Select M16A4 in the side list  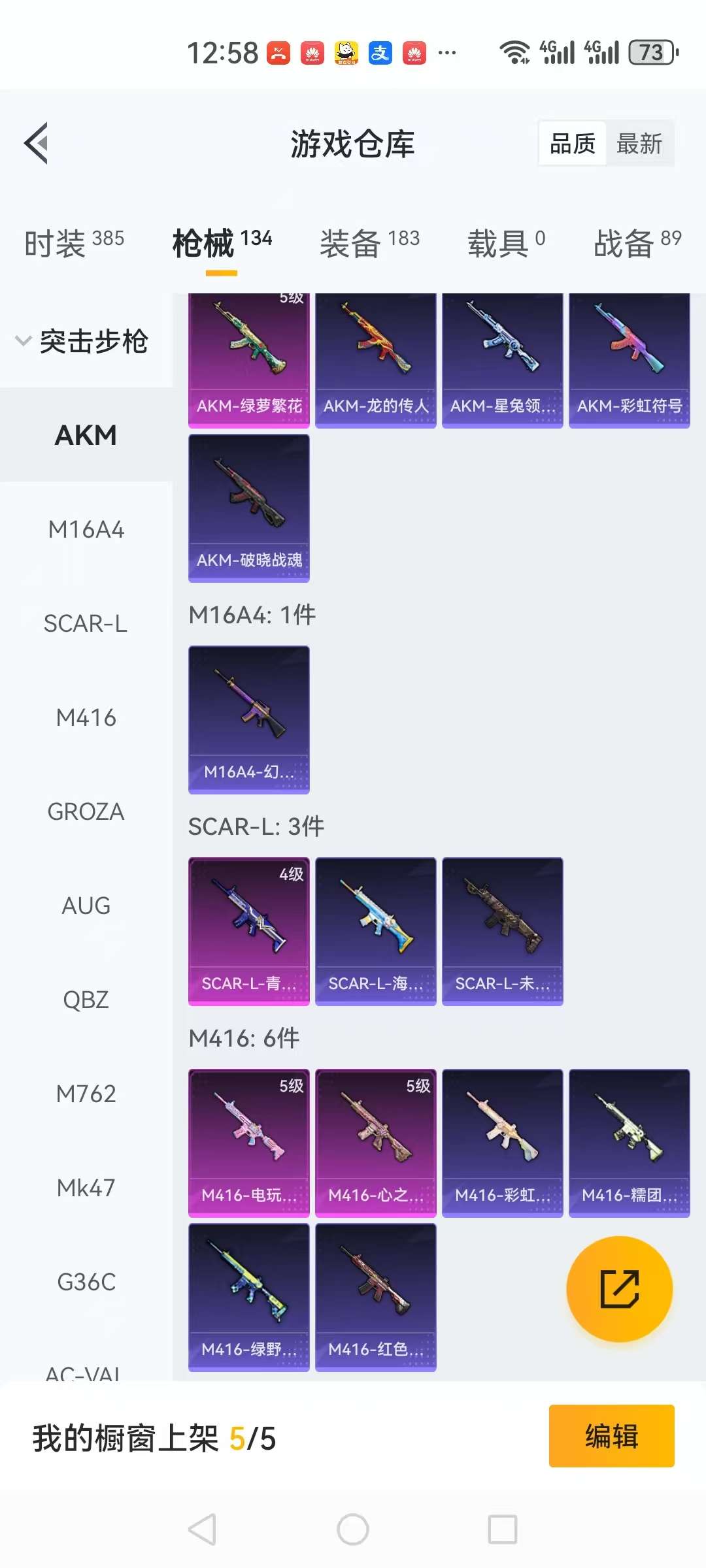tap(86, 530)
